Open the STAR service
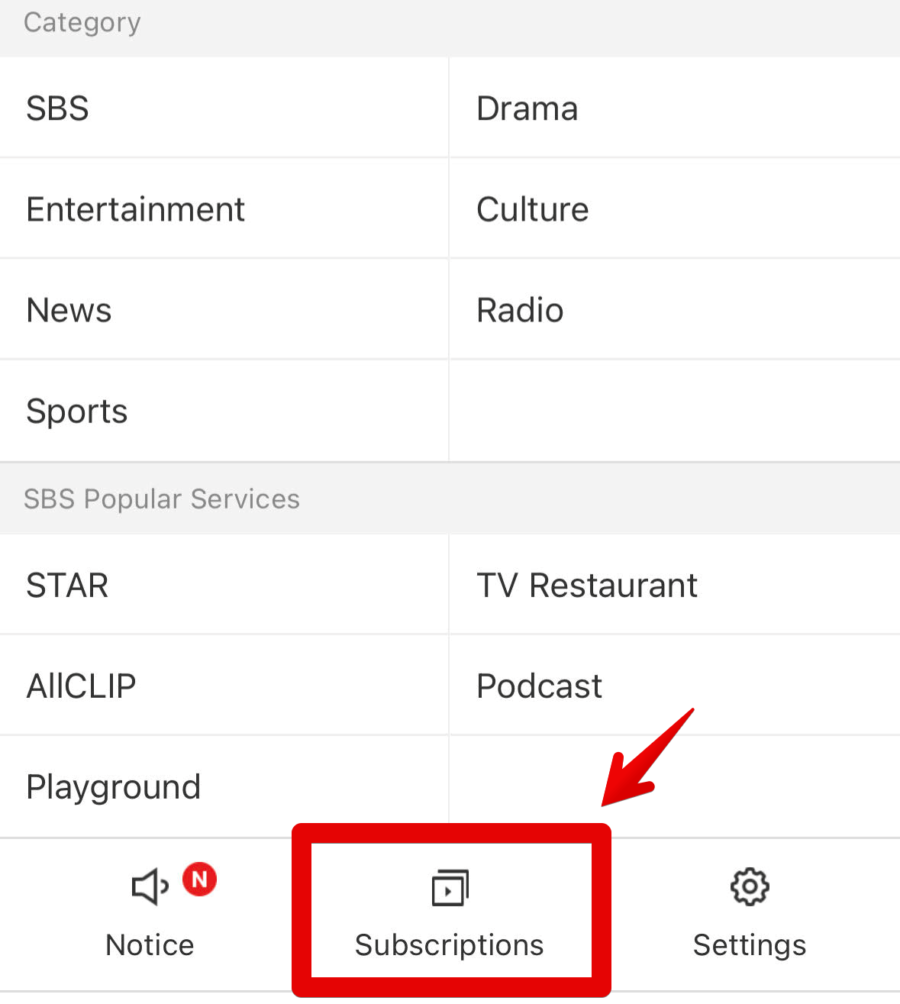Screen dimensions: 900x1004 (67, 585)
